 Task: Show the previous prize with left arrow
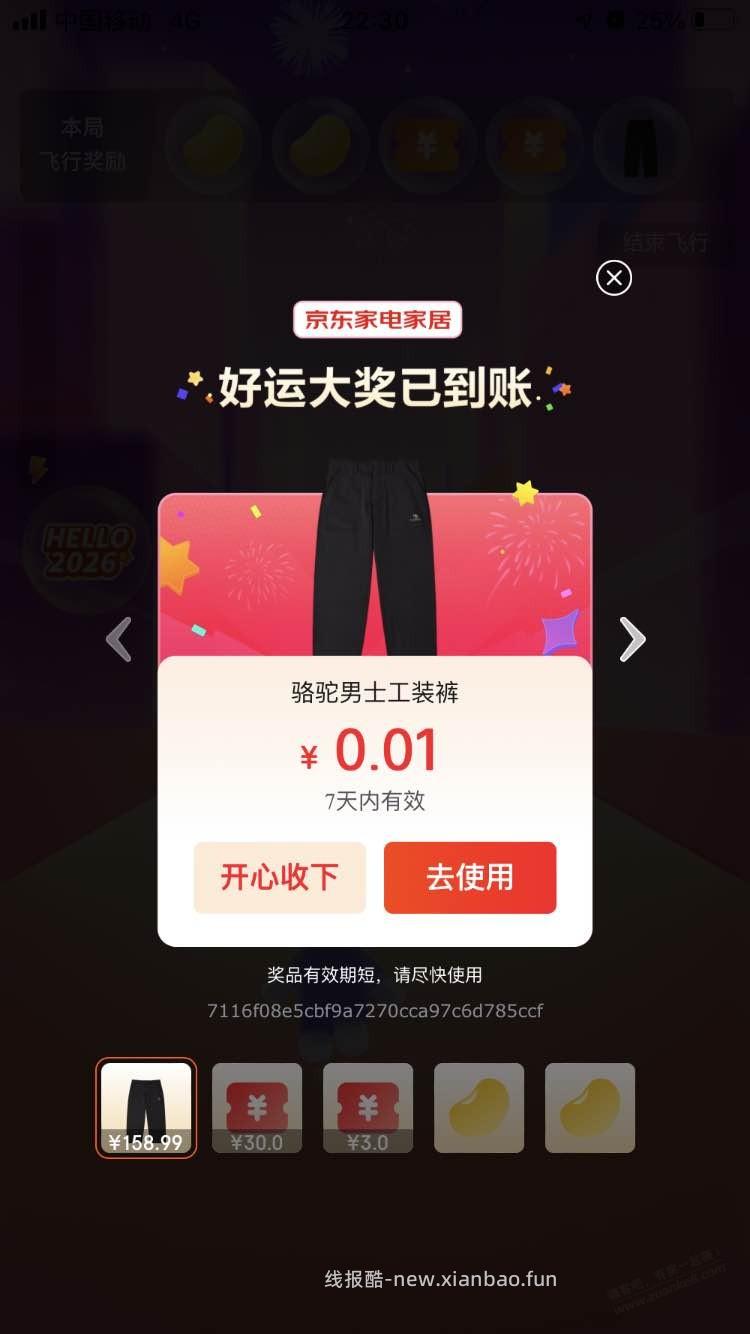coord(119,639)
